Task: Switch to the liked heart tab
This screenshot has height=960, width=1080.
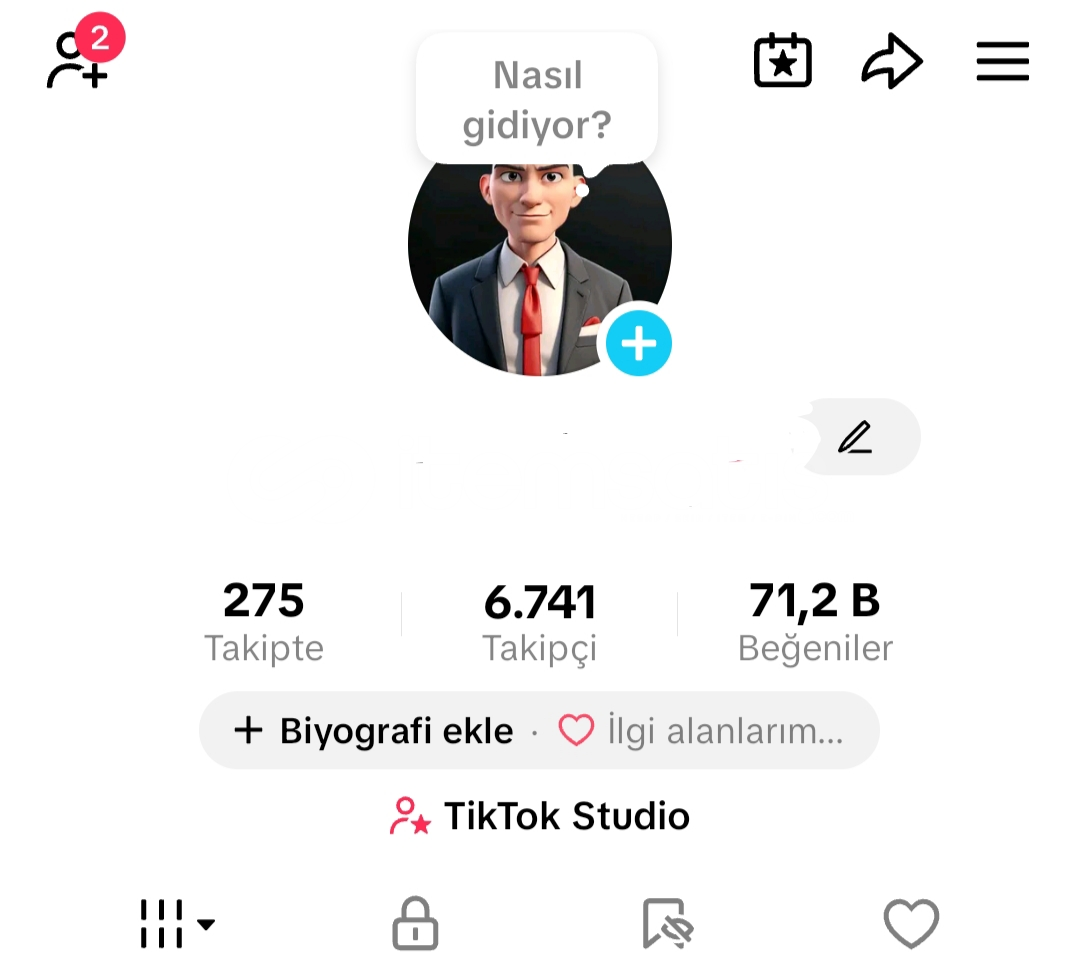Action: [x=911, y=923]
